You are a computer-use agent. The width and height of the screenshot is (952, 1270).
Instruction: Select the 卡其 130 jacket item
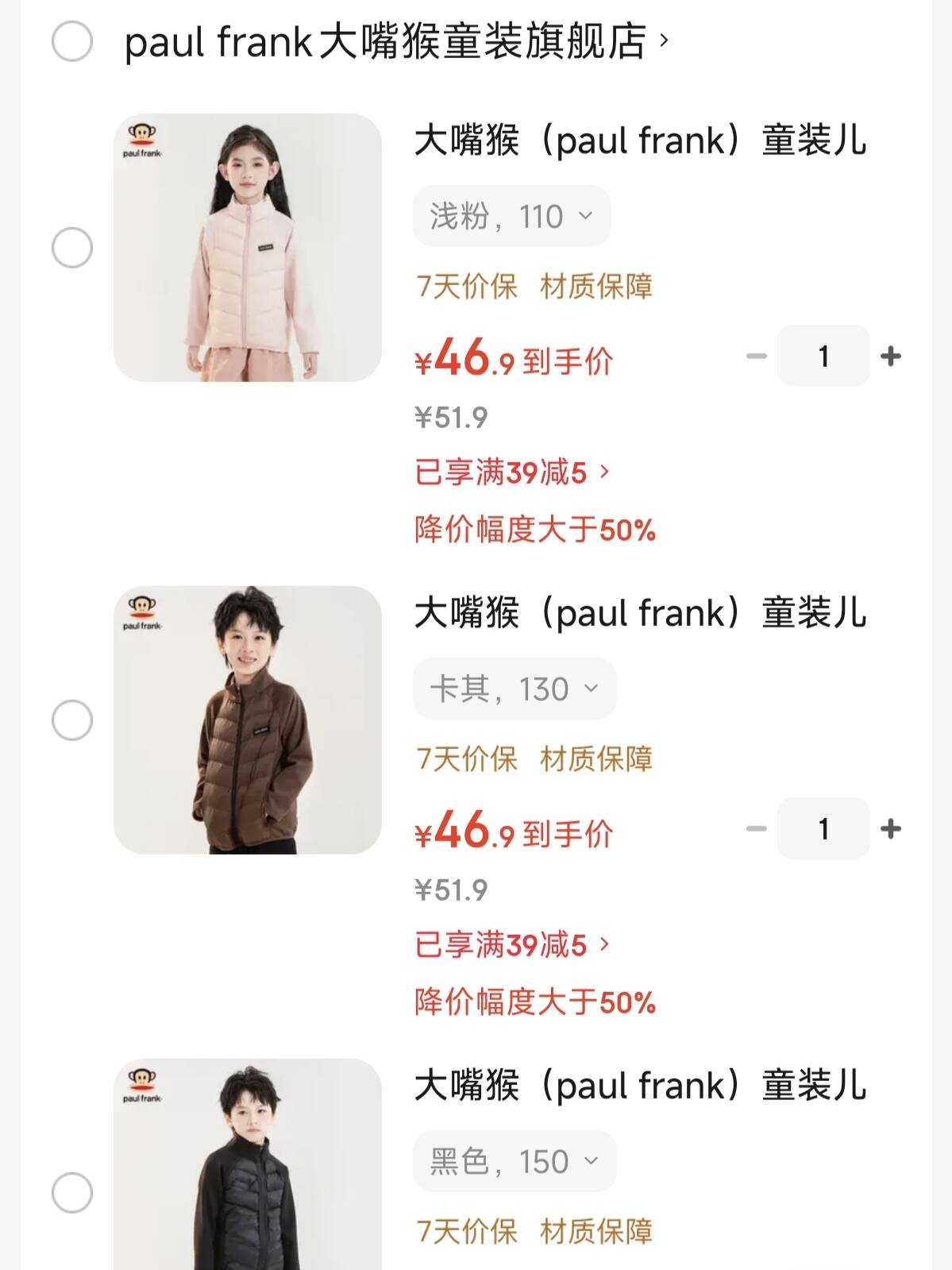[72, 720]
